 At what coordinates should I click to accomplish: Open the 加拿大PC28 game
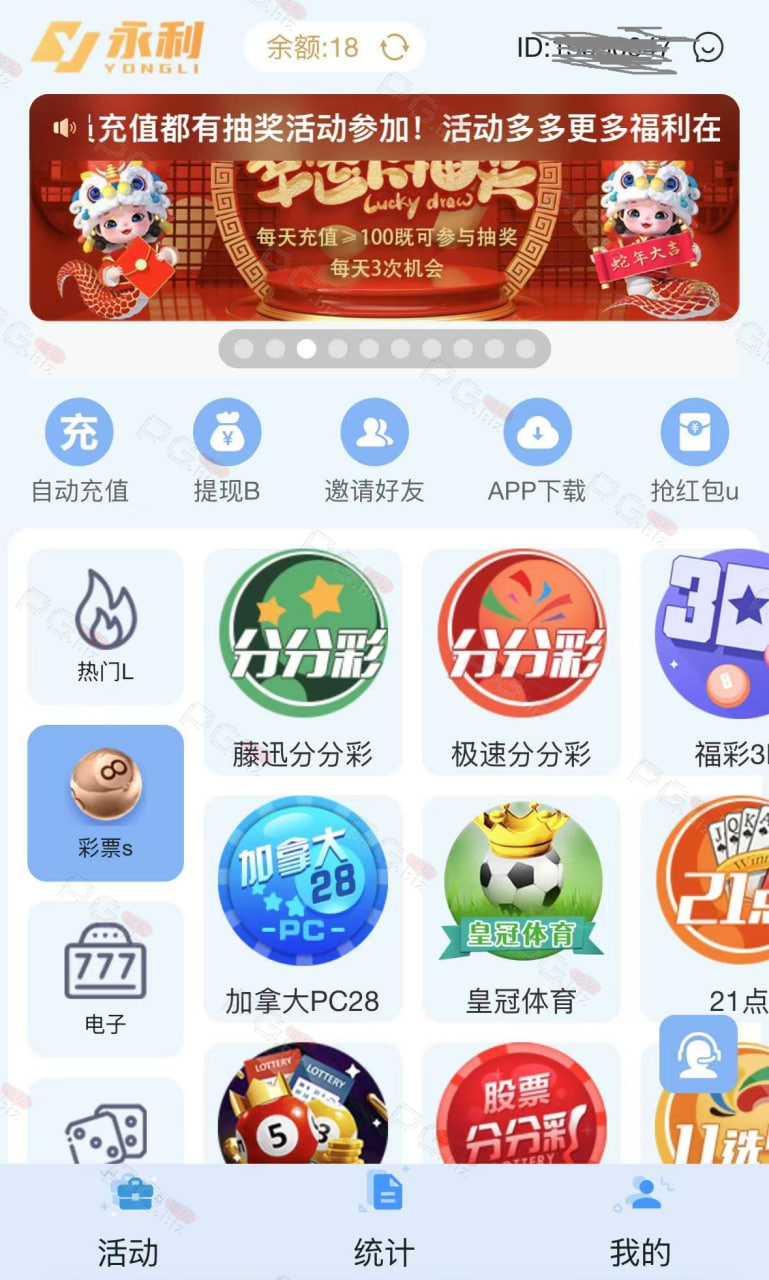point(302,908)
